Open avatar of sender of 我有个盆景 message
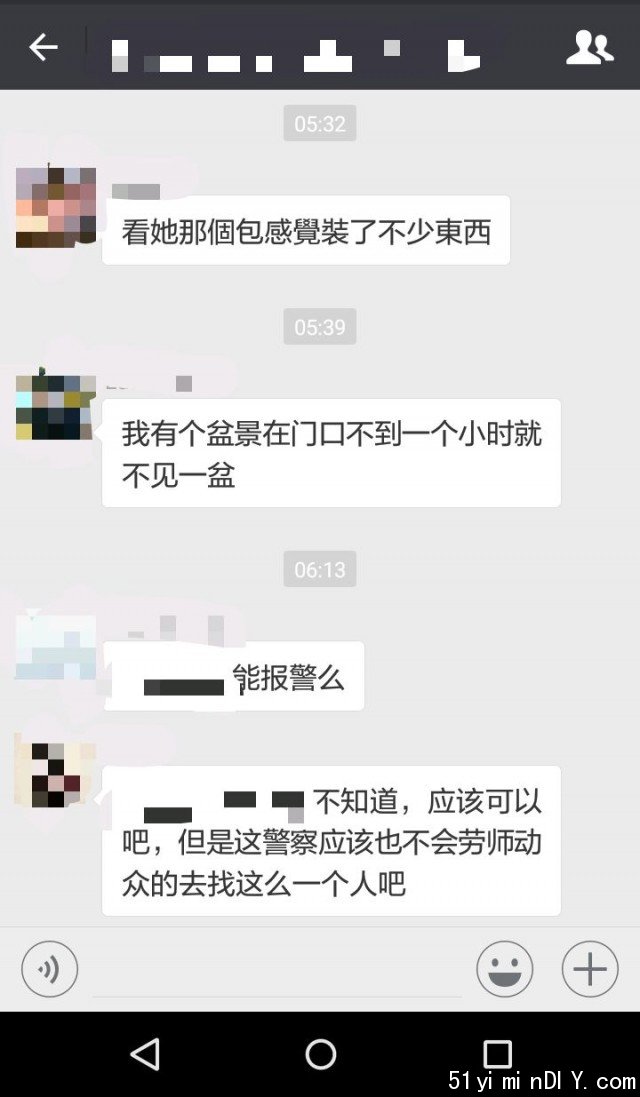 (x=56, y=408)
